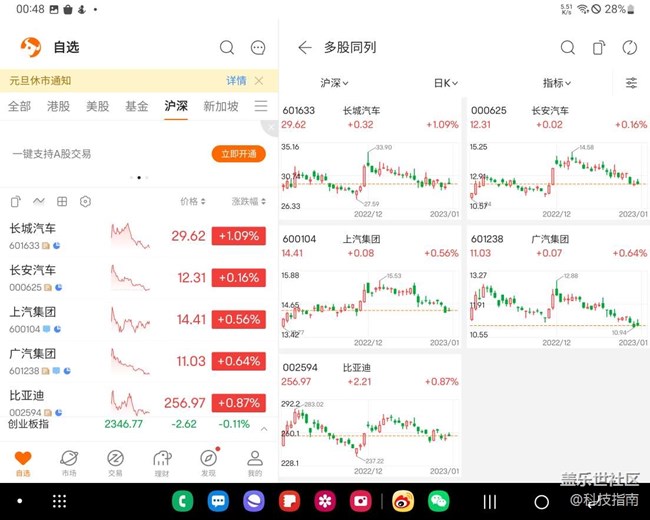Go back from the 多股同列 screen

coord(304,47)
